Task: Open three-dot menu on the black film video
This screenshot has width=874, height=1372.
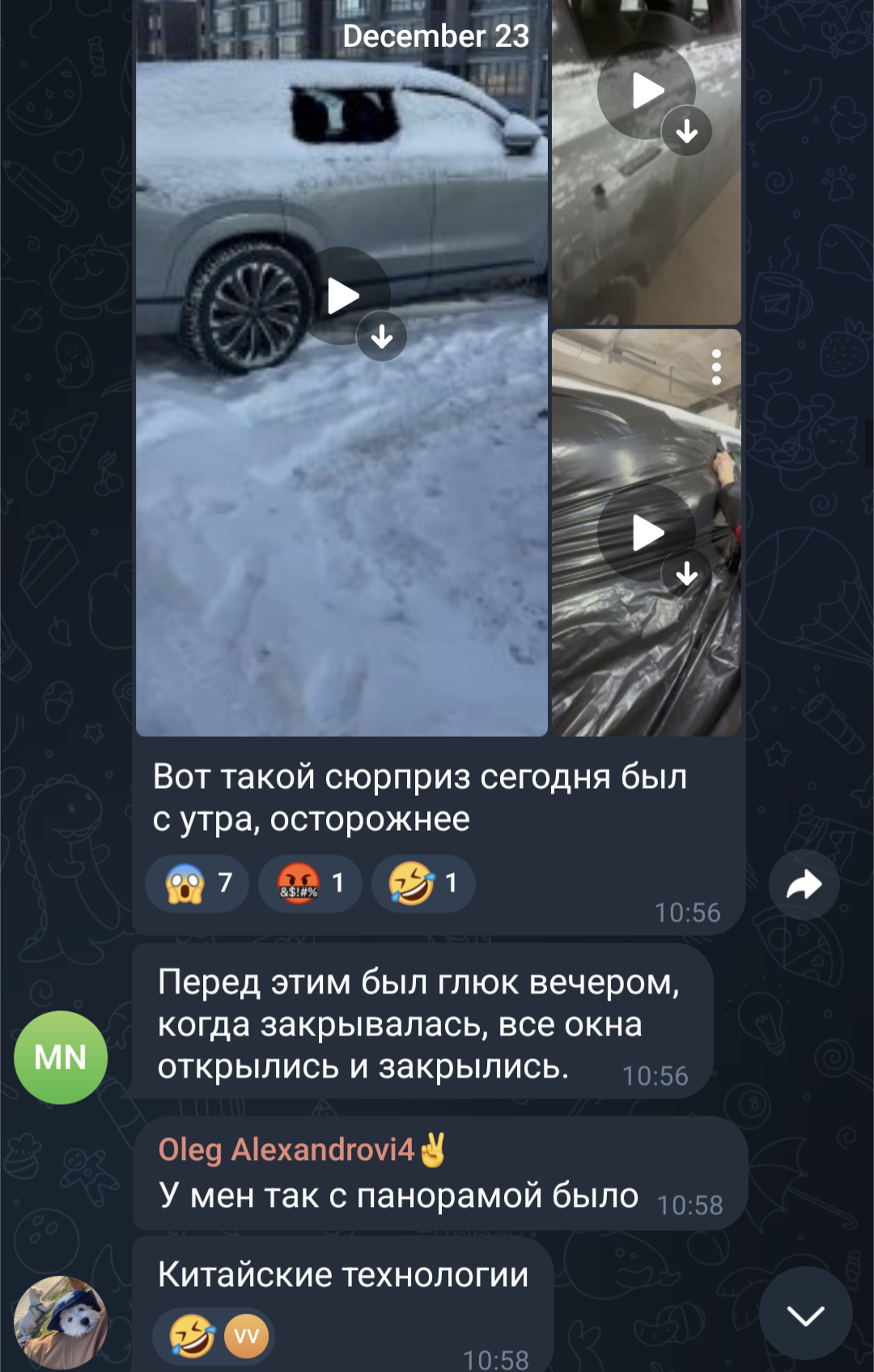Action: click(x=716, y=367)
